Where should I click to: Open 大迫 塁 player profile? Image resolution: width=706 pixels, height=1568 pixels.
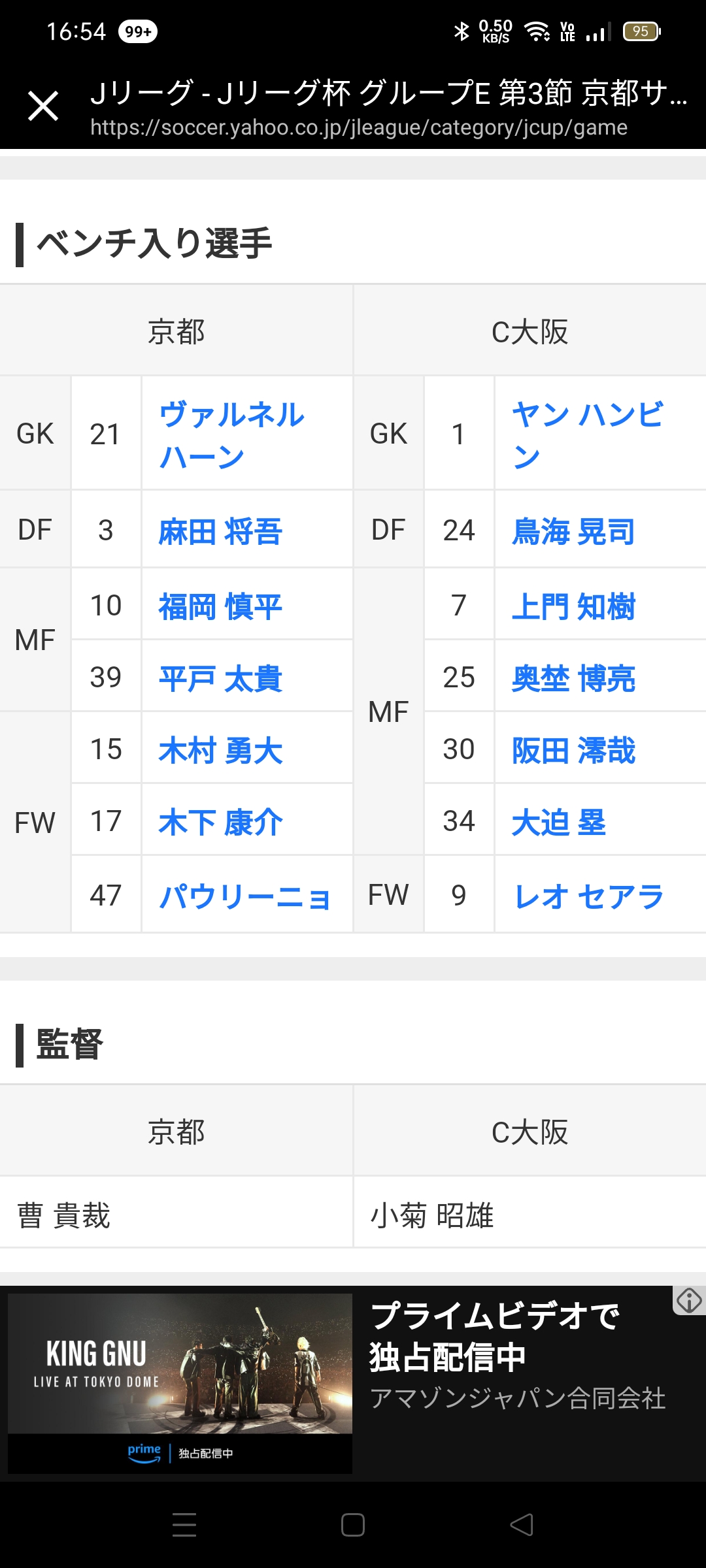[x=559, y=822]
